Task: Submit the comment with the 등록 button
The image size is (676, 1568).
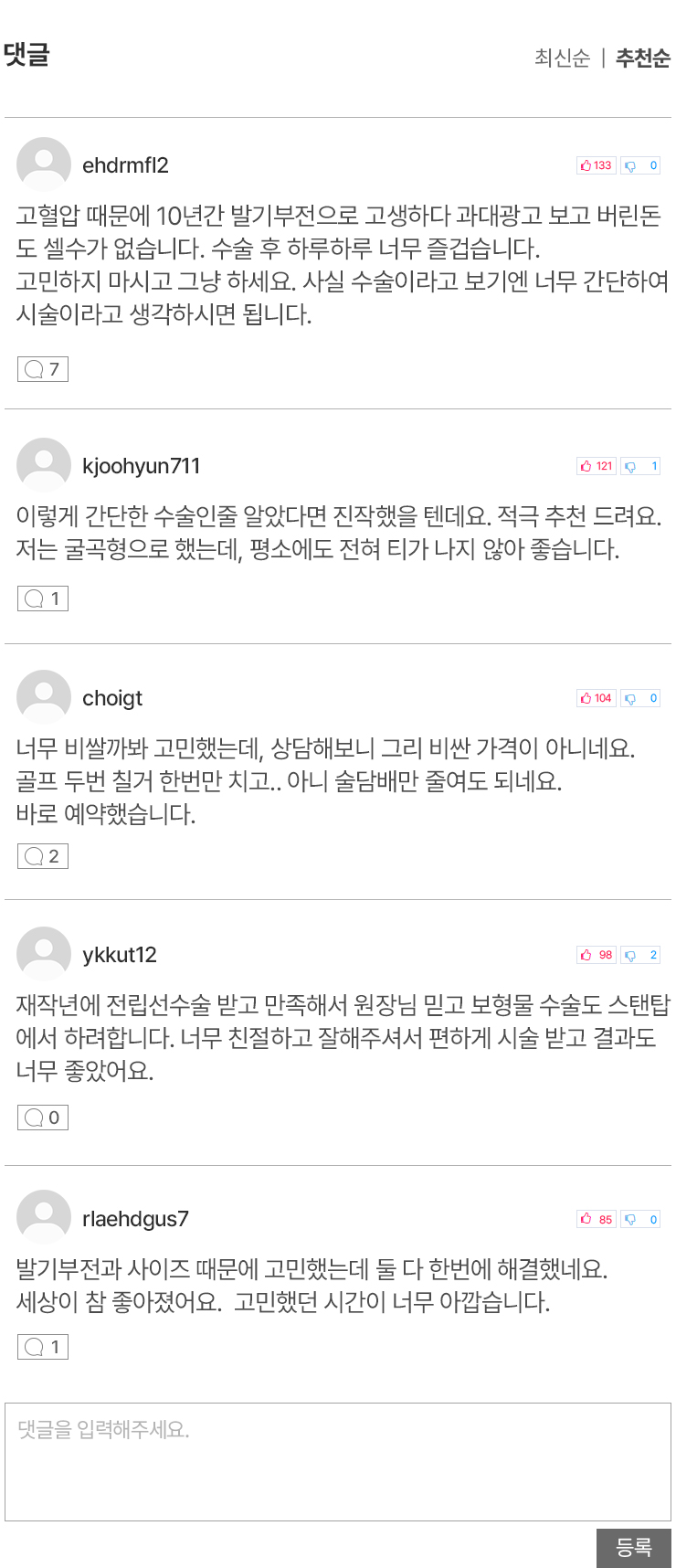Action: coord(633,1548)
